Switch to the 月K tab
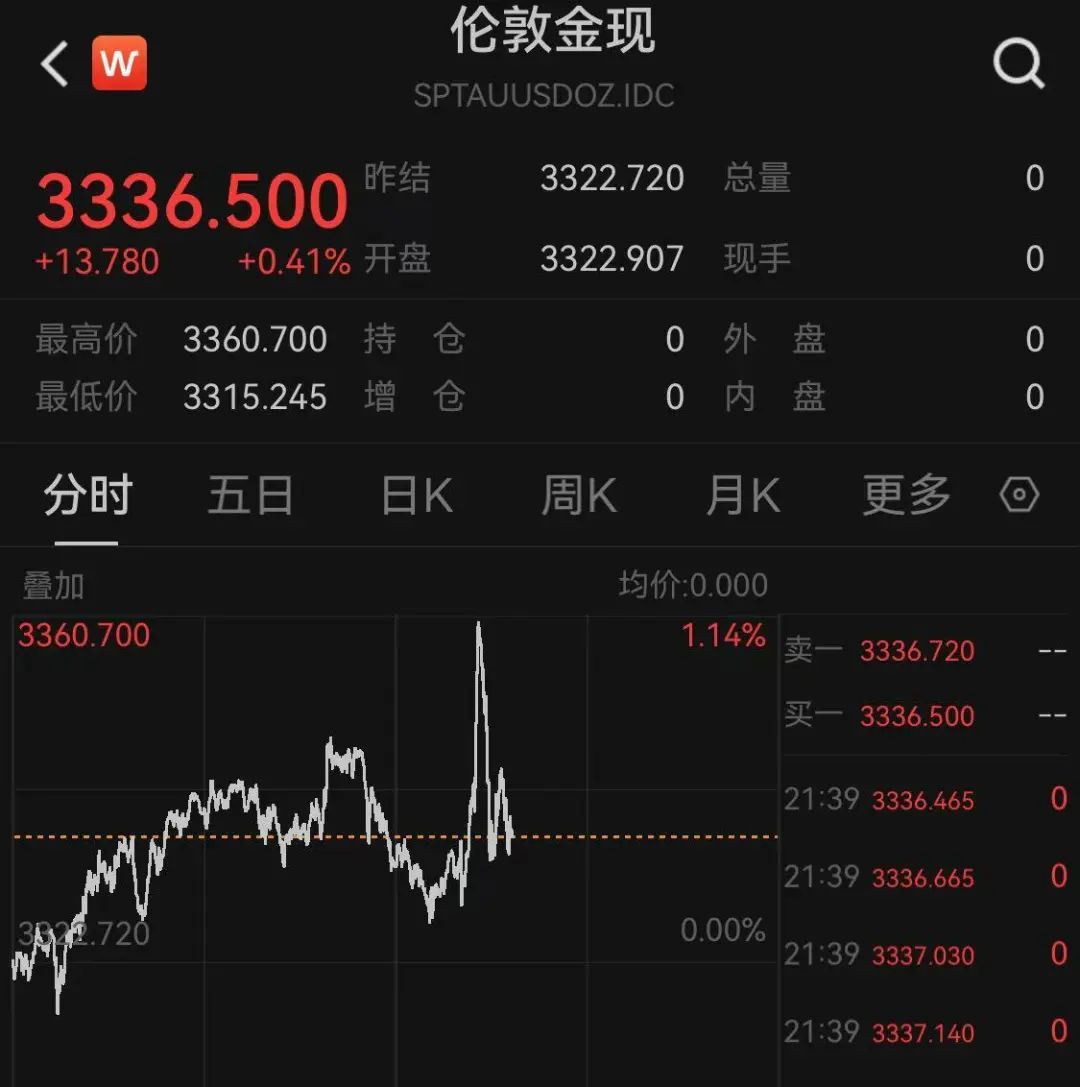The width and height of the screenshot is (1080, 1087). click(x=742, y=496)
